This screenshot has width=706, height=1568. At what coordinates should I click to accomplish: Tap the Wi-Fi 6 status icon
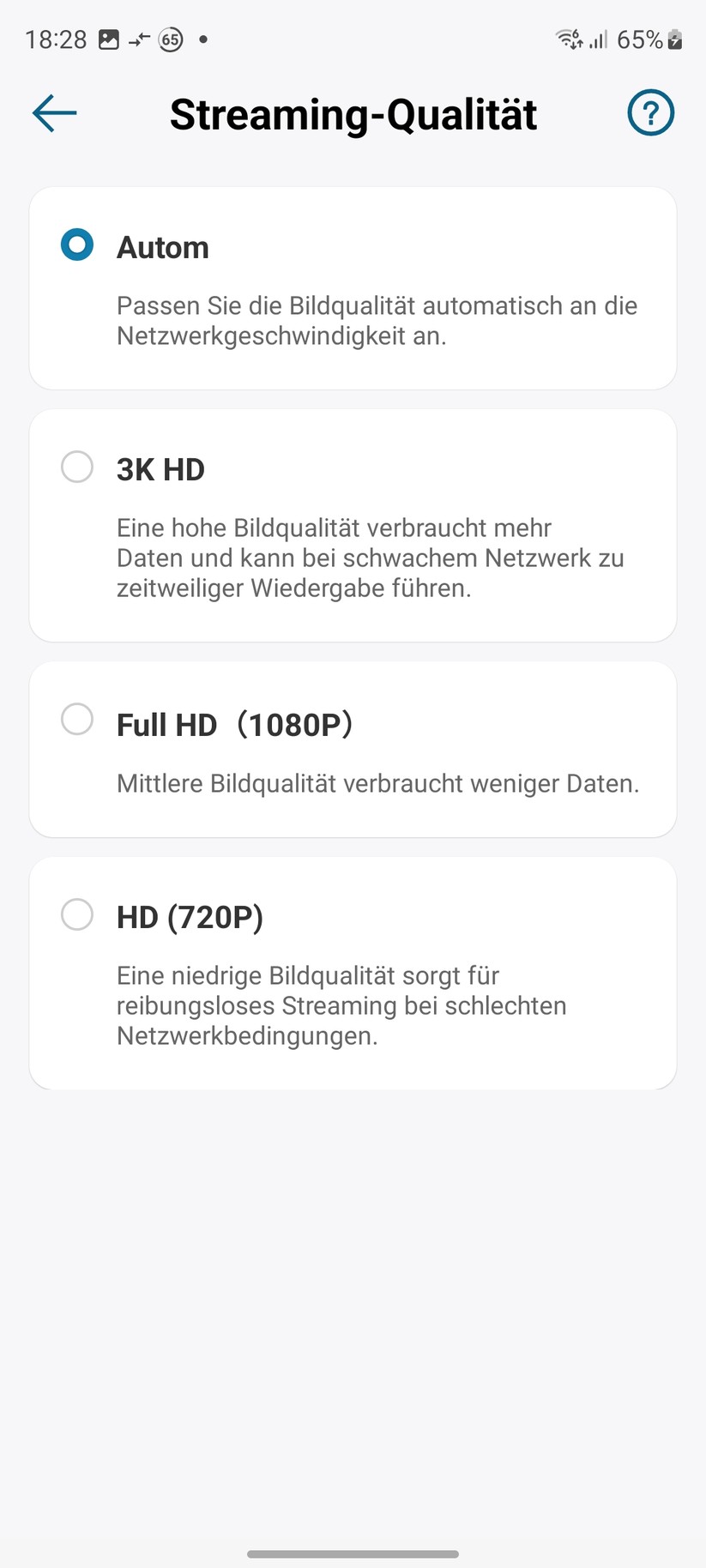569,38
